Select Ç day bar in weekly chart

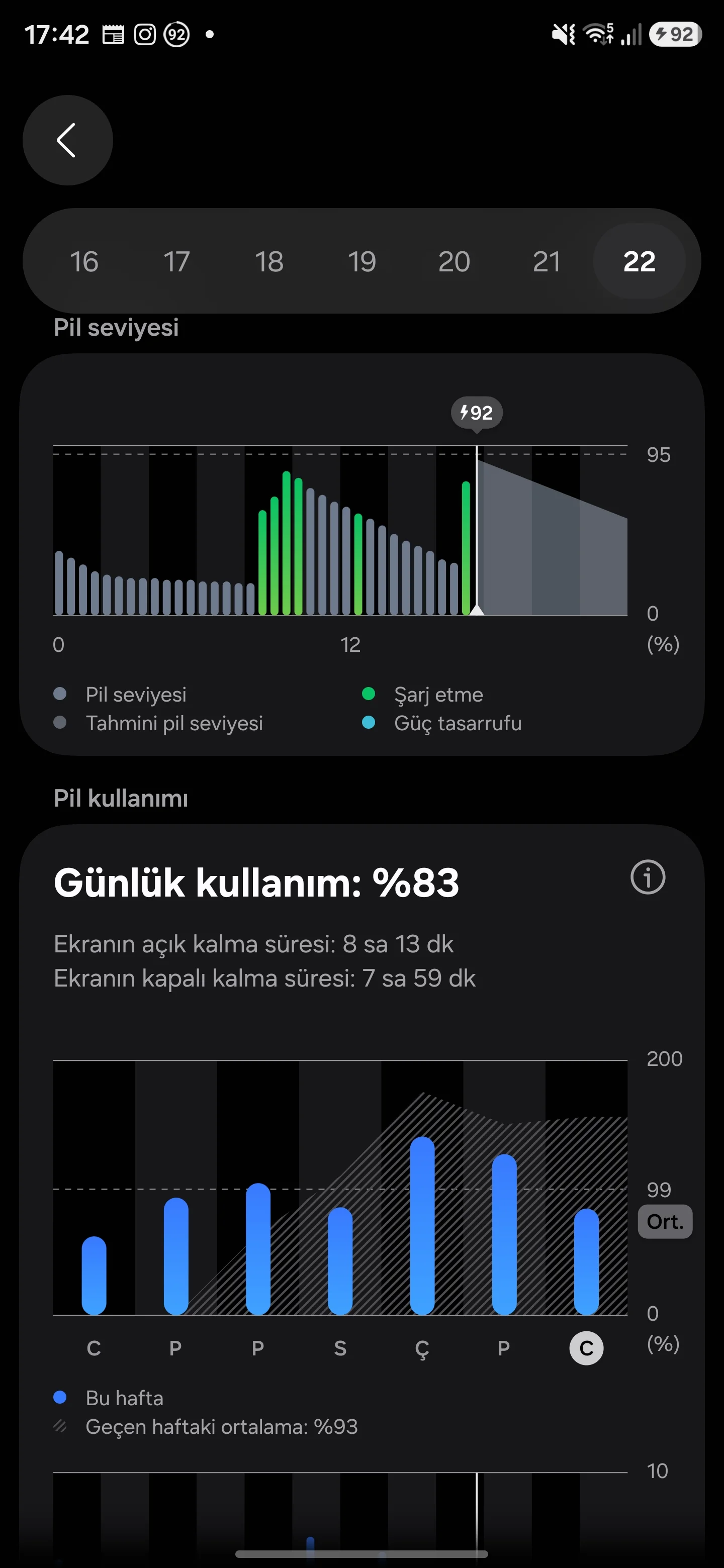[x=422, y=1225]
